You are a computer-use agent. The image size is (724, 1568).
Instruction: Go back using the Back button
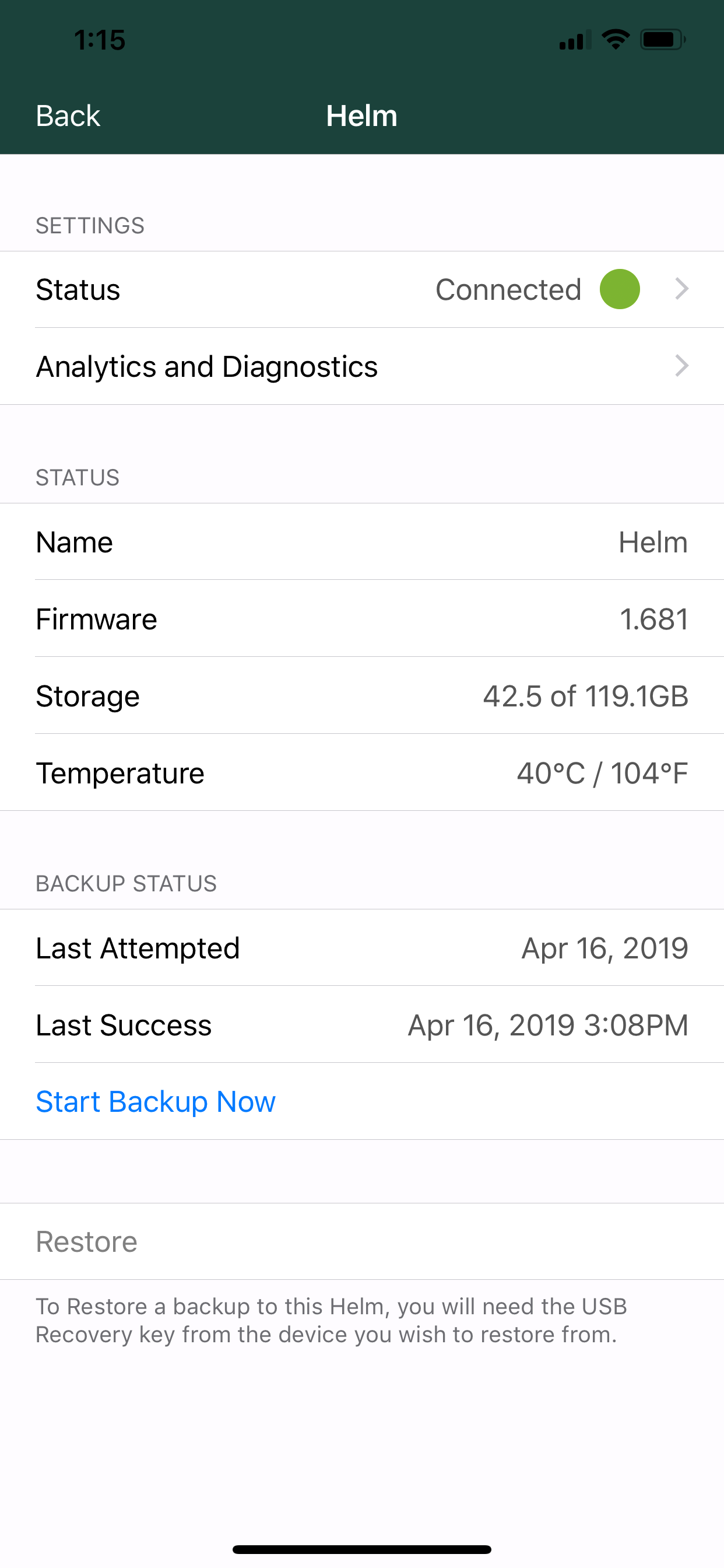point(68,115)
